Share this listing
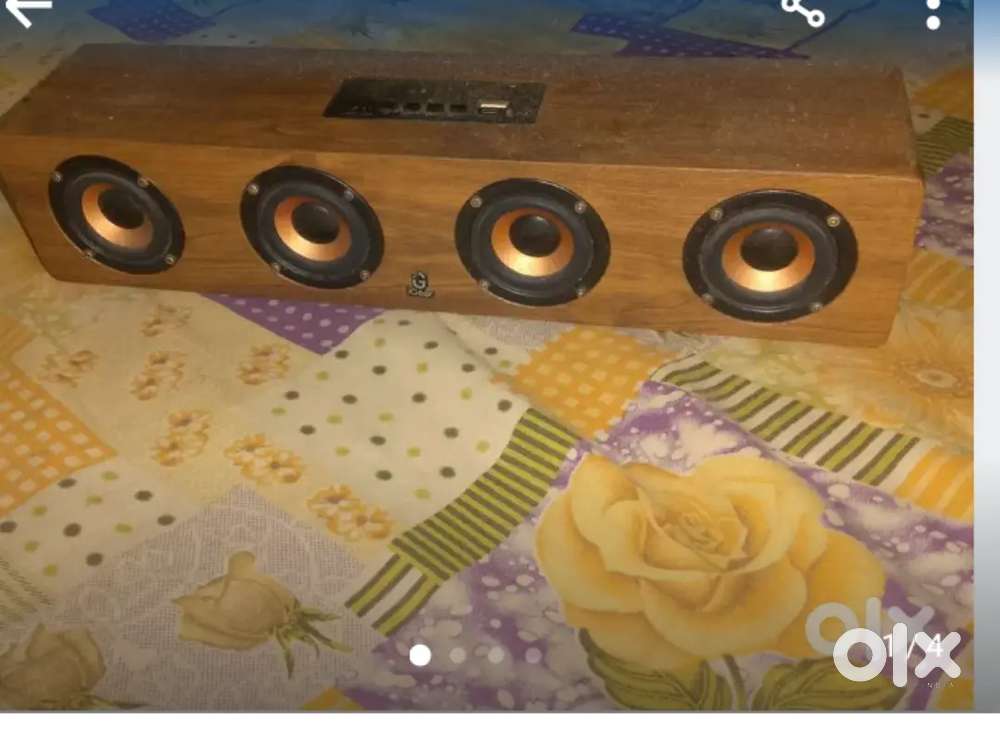 point(802,11)
